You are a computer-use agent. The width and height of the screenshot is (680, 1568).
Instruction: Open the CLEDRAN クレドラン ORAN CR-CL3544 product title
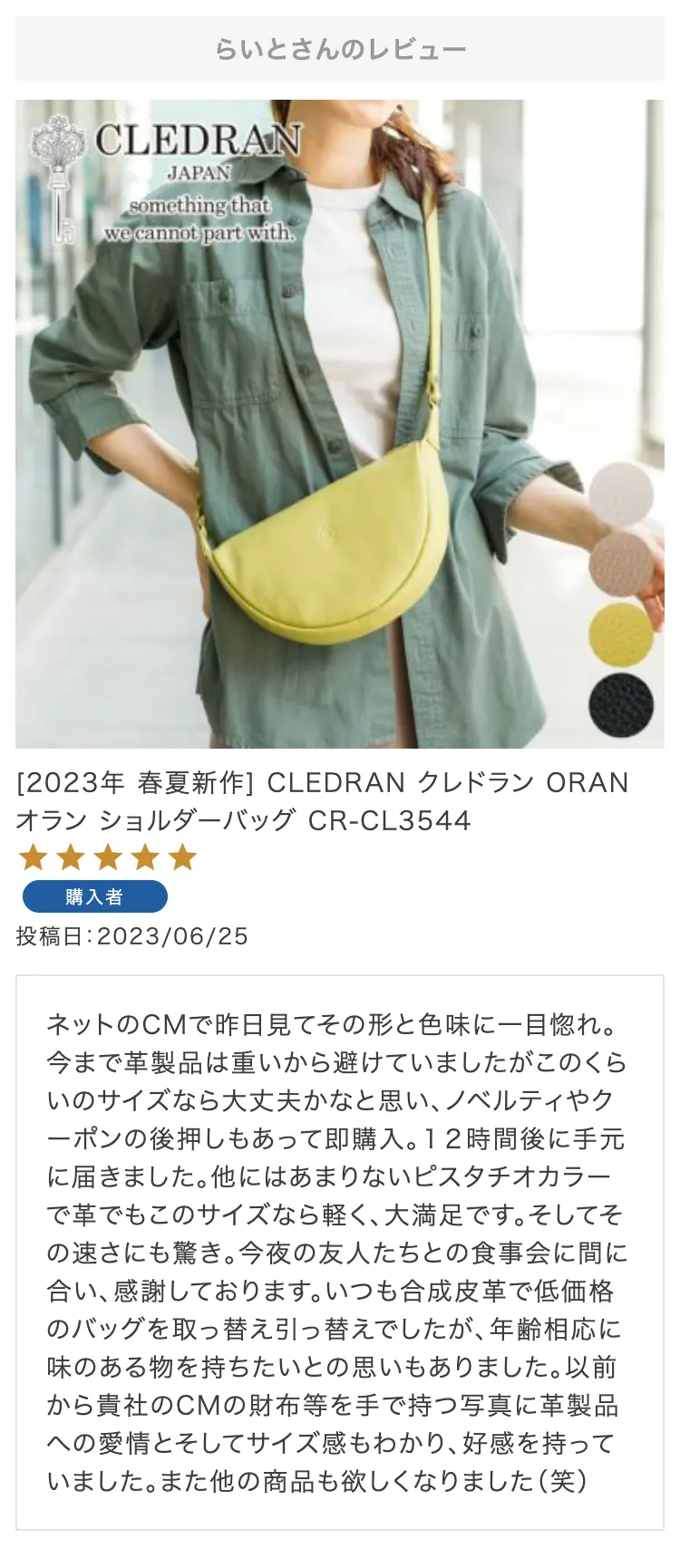coord(322,801)
